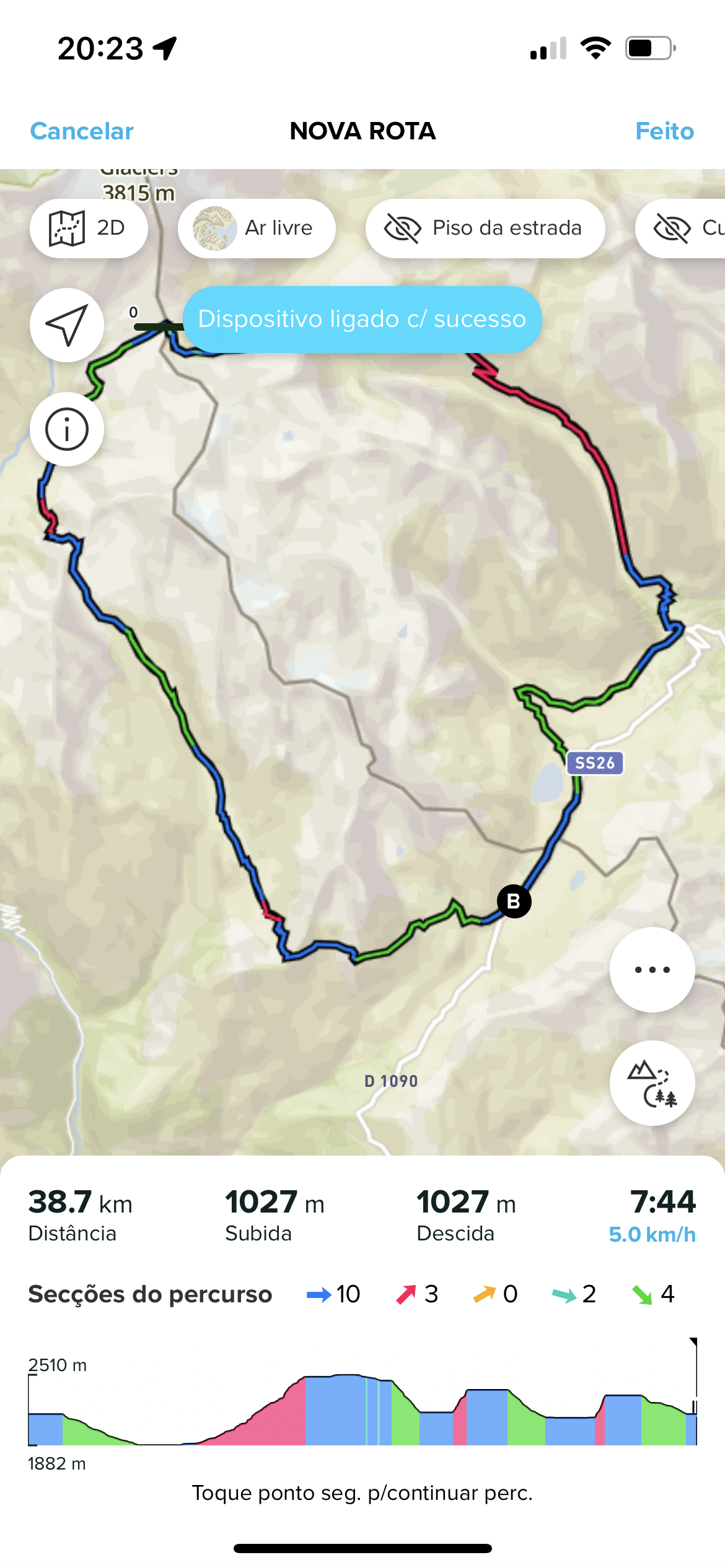Open the terrain routing options button
Image resolution: width=725 pixels, height=1568 pixels.
coord(652,1083)
